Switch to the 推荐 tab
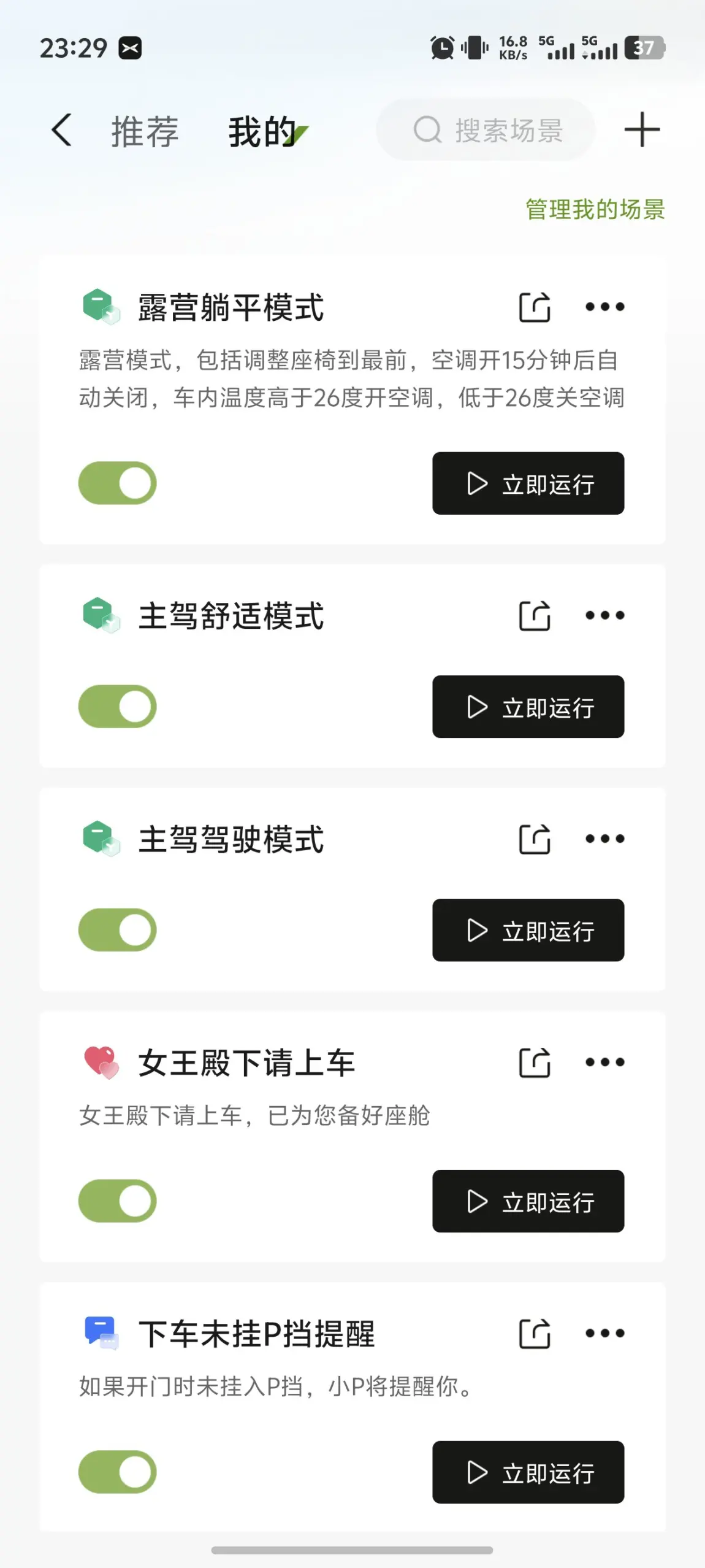The image size is (705, 1568). 145,131
